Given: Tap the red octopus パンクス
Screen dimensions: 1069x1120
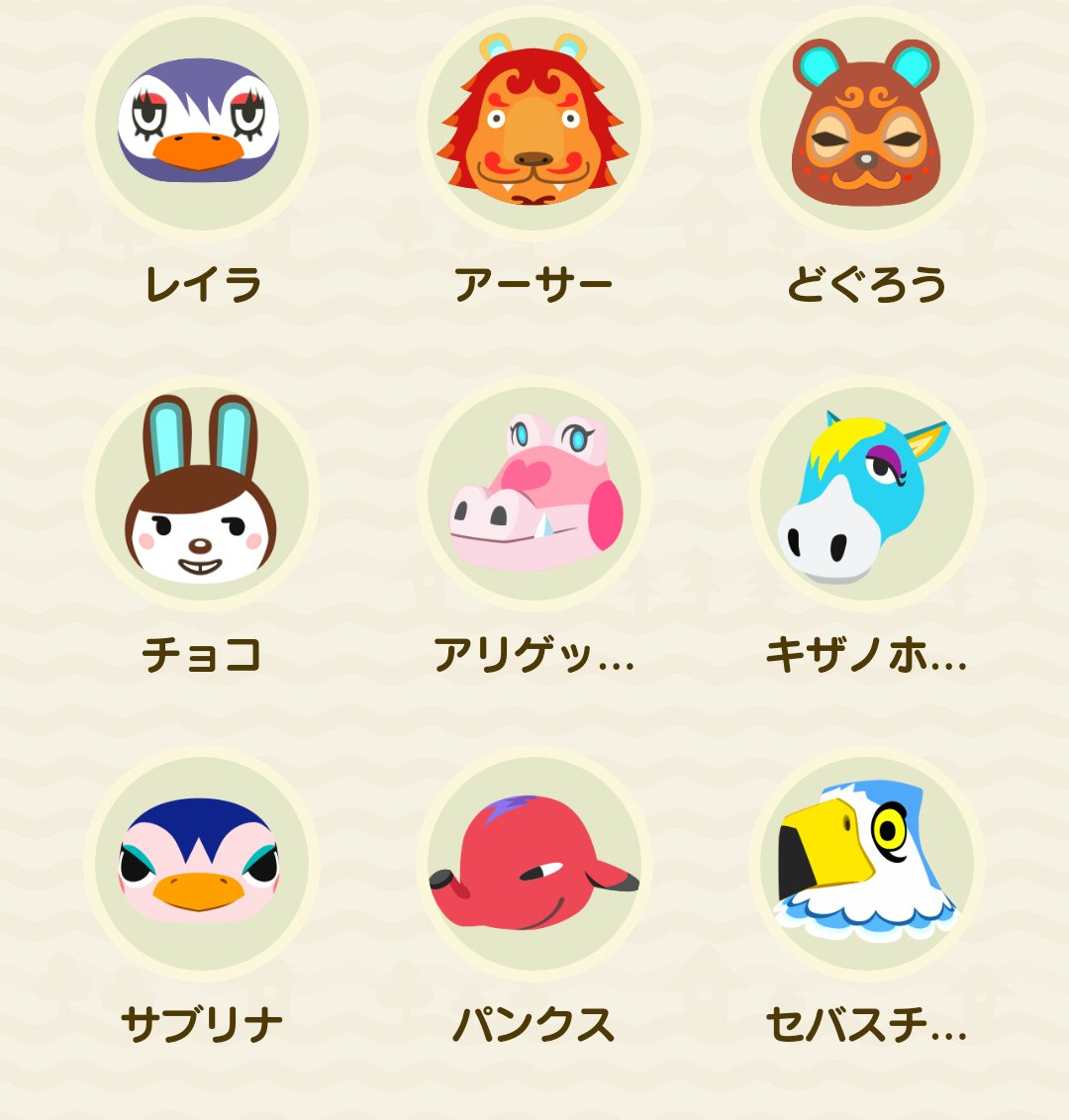Looking at the screenshot, I should pos(534,864).
